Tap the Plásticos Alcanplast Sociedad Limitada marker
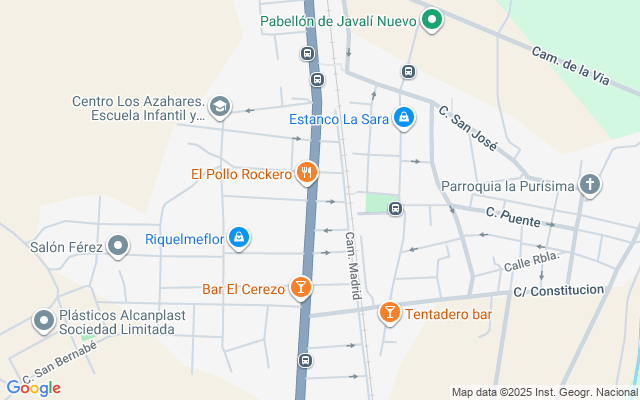640x400 pixels. tap(44, 321)
